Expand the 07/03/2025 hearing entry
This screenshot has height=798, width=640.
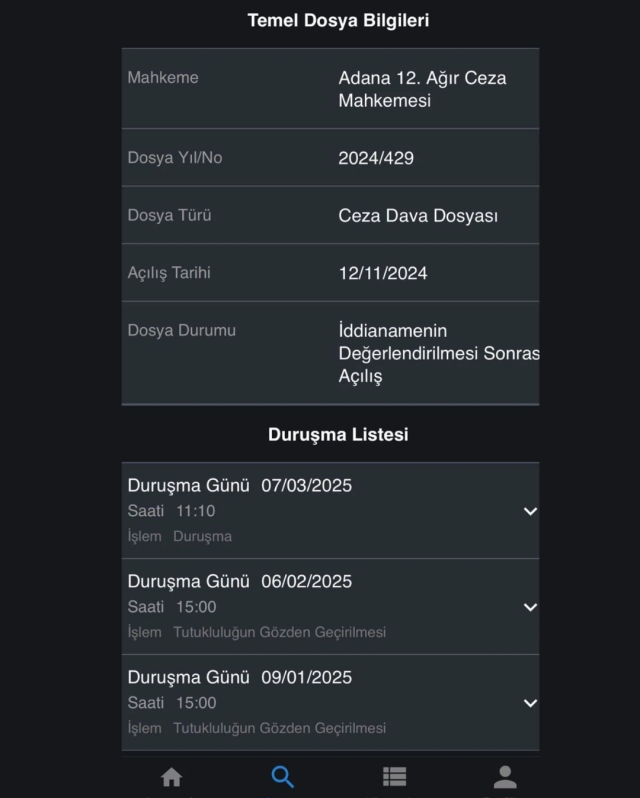pos(530,511)
